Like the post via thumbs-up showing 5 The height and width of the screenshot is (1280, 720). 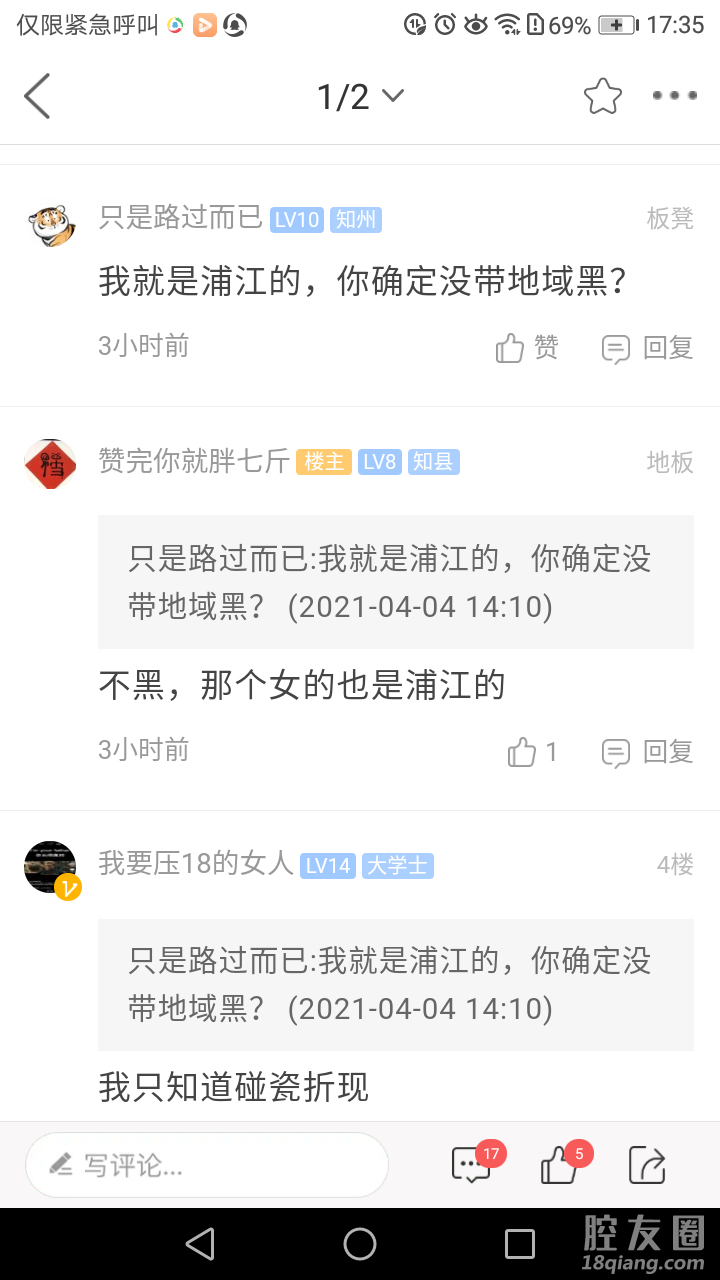560,1165
